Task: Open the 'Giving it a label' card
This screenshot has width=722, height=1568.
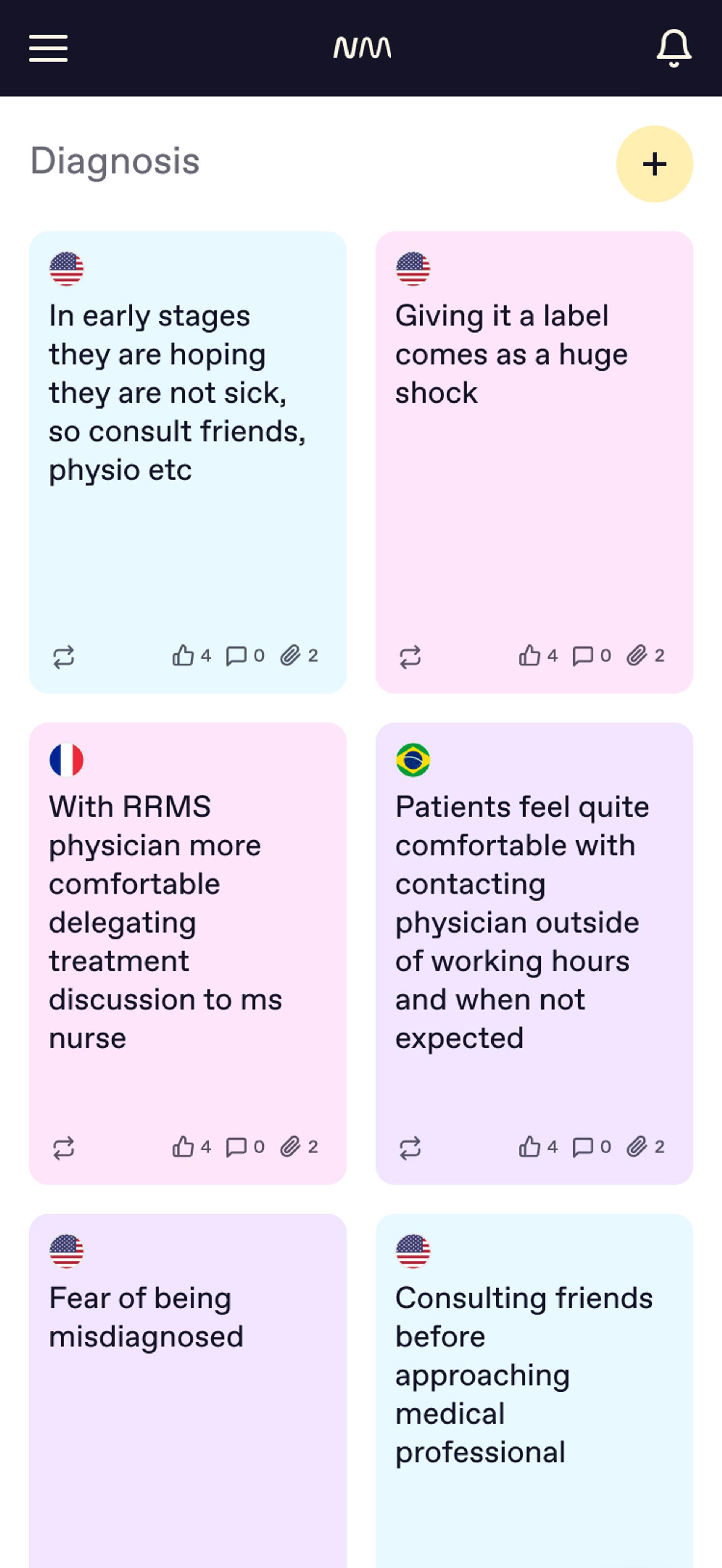Action: [x=511, y=354]
